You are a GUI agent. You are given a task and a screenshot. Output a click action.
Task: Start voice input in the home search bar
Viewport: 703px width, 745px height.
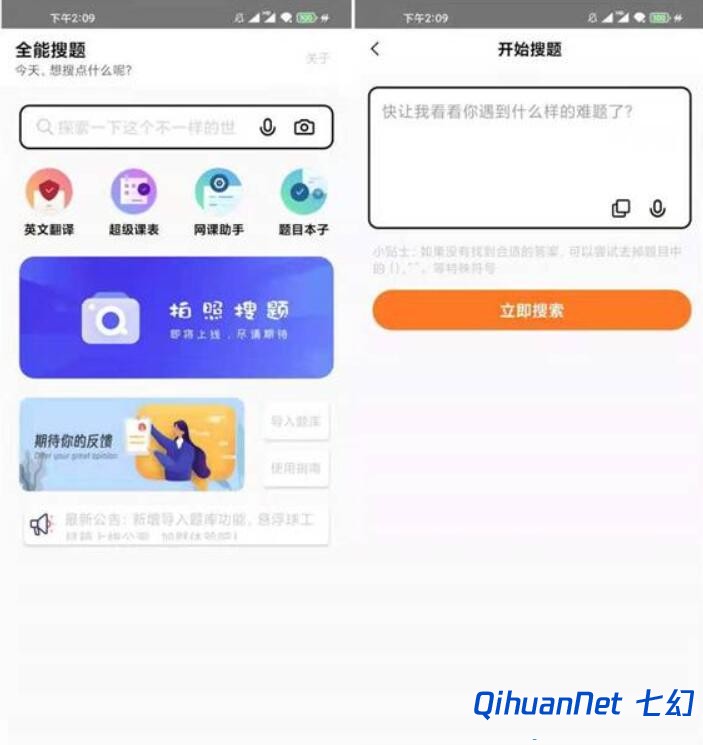(267, 127)
